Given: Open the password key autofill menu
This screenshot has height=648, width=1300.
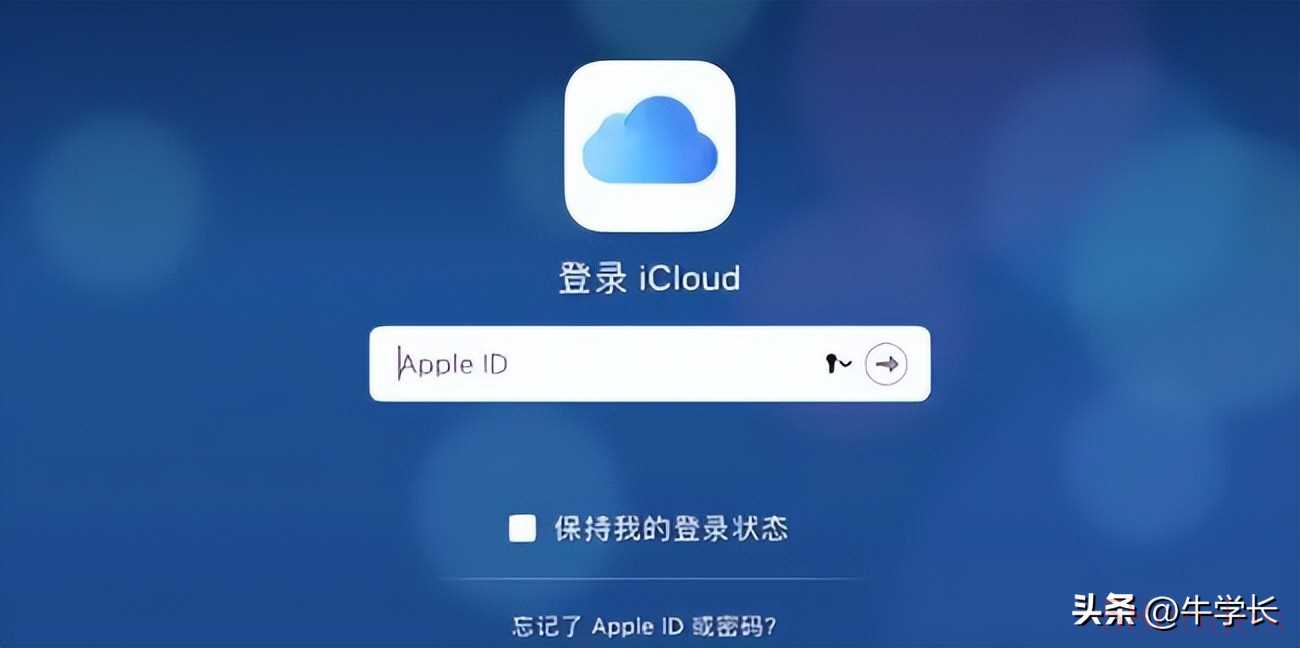Looking at the screenshot, I should (838, 364).
